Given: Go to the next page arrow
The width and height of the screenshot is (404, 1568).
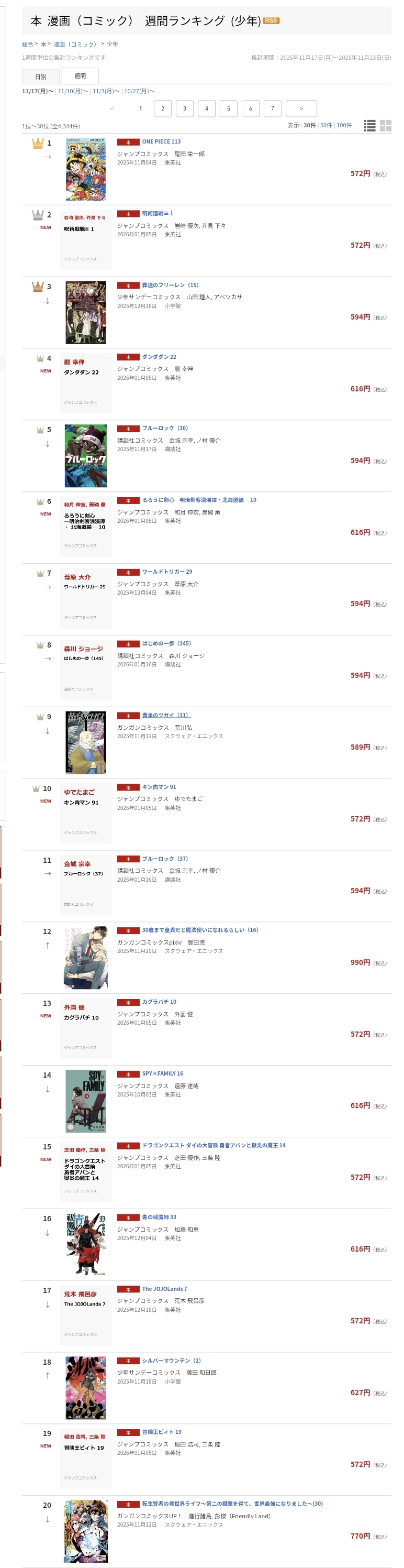Looking at the screenshot, I should (300, 108).
